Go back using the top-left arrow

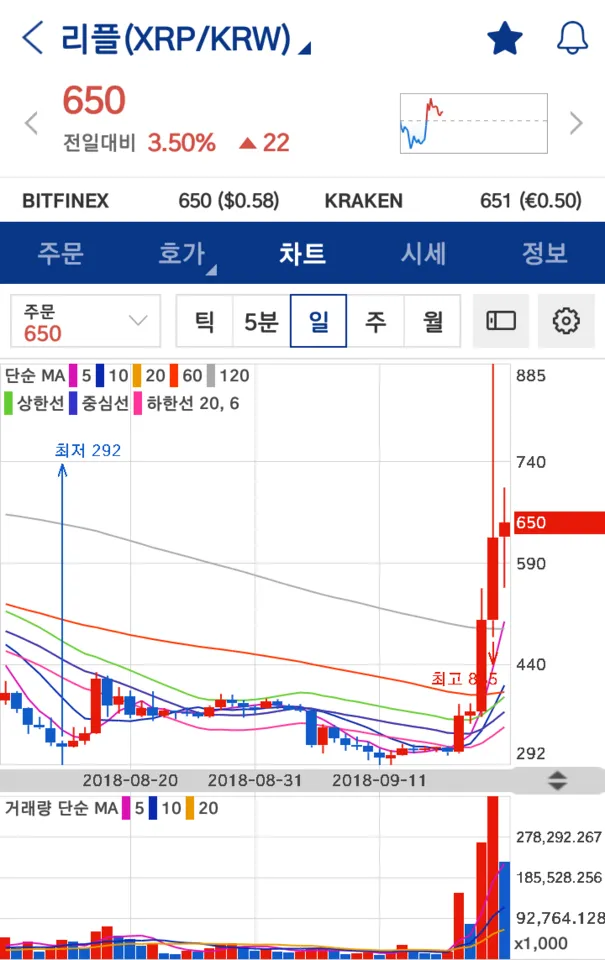pos(32,39)
